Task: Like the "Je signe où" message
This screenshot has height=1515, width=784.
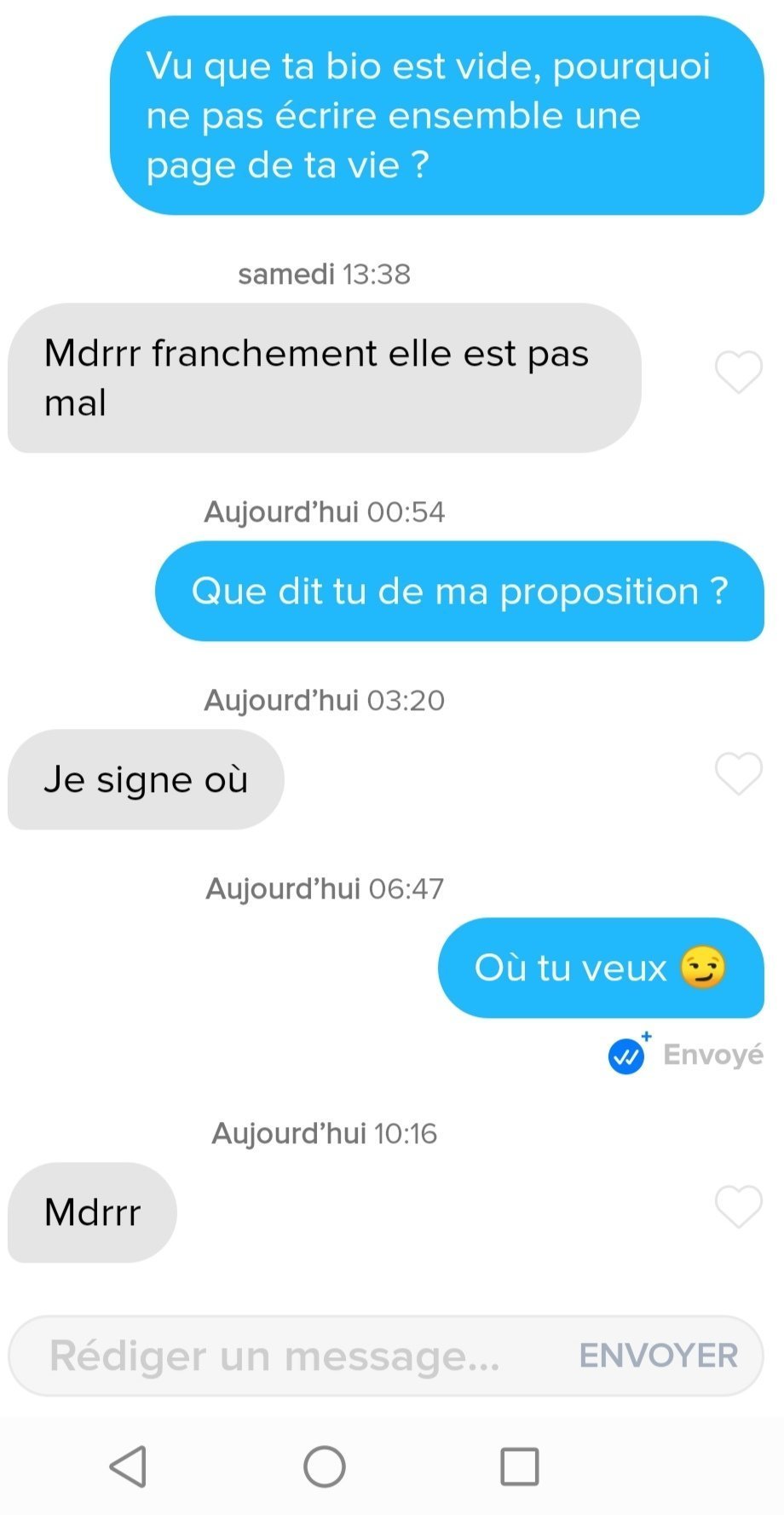Action: pos(738,773)
